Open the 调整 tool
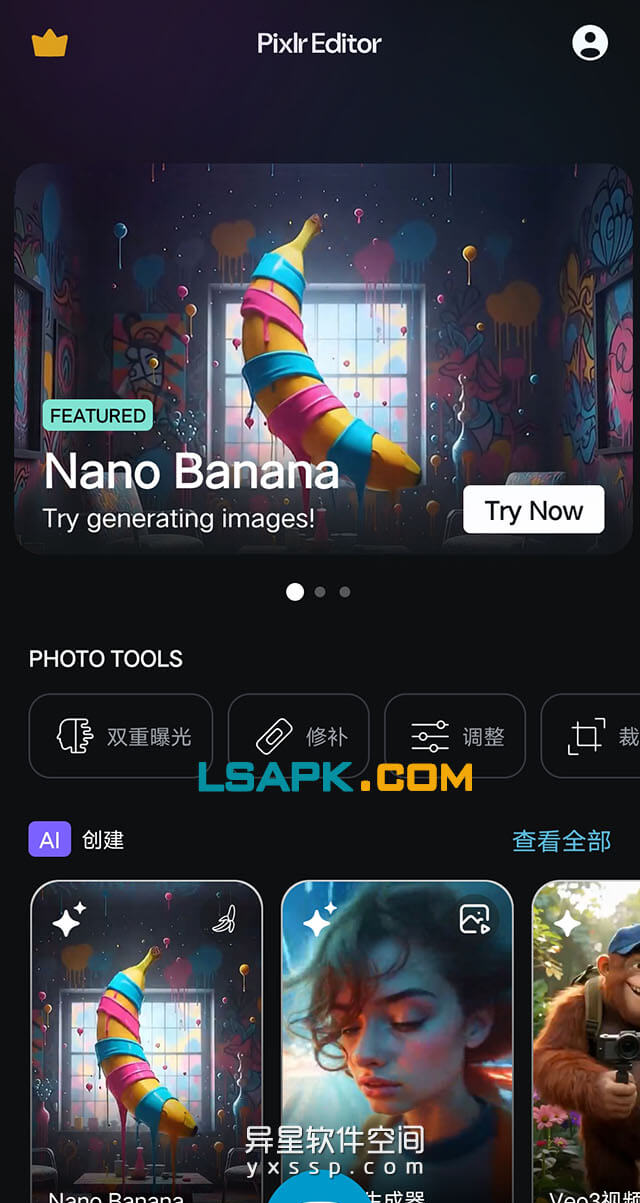Screen dimensions: 640x1203 tap(455, 736)
